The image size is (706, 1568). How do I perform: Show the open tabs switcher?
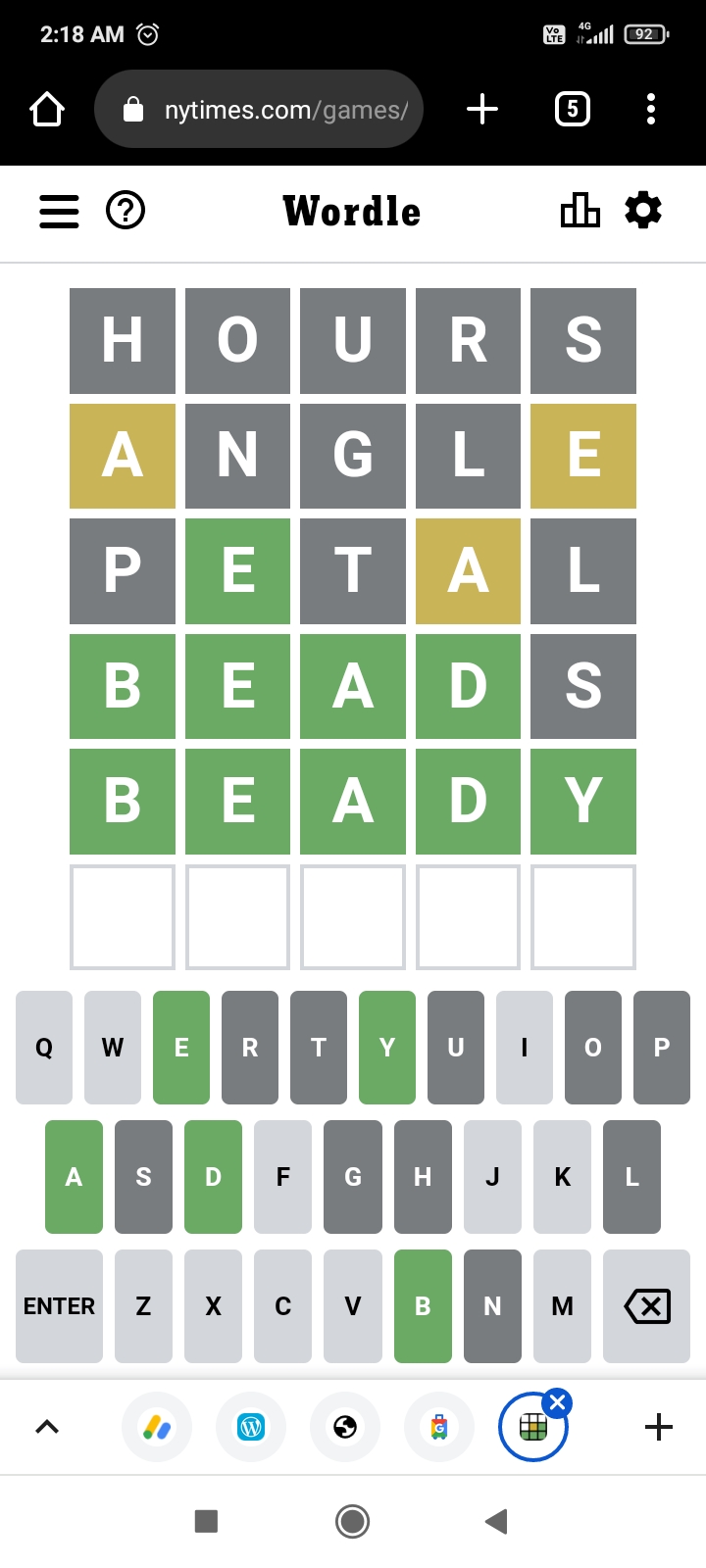(x=573, y=110)
